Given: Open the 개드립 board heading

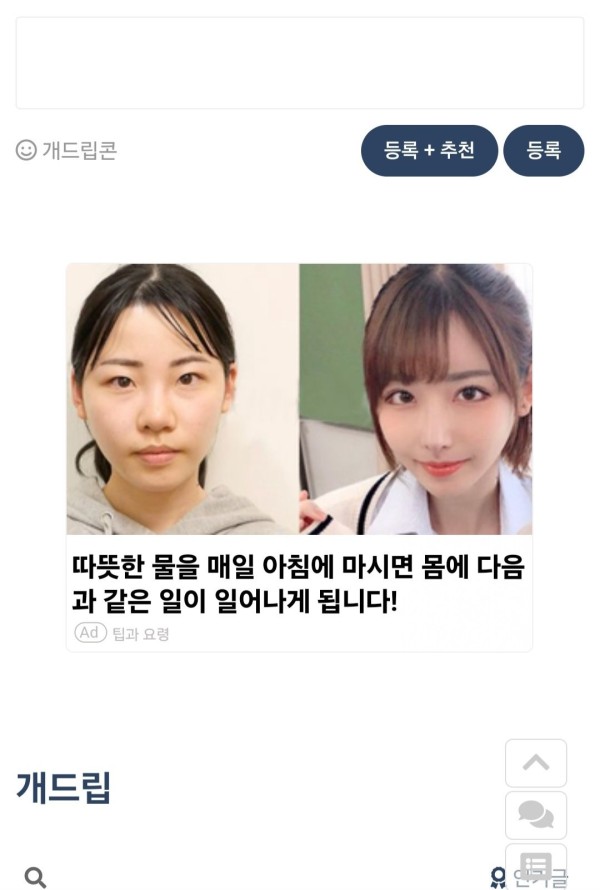Looking at the screenshot, I should [x=63, y=787].
